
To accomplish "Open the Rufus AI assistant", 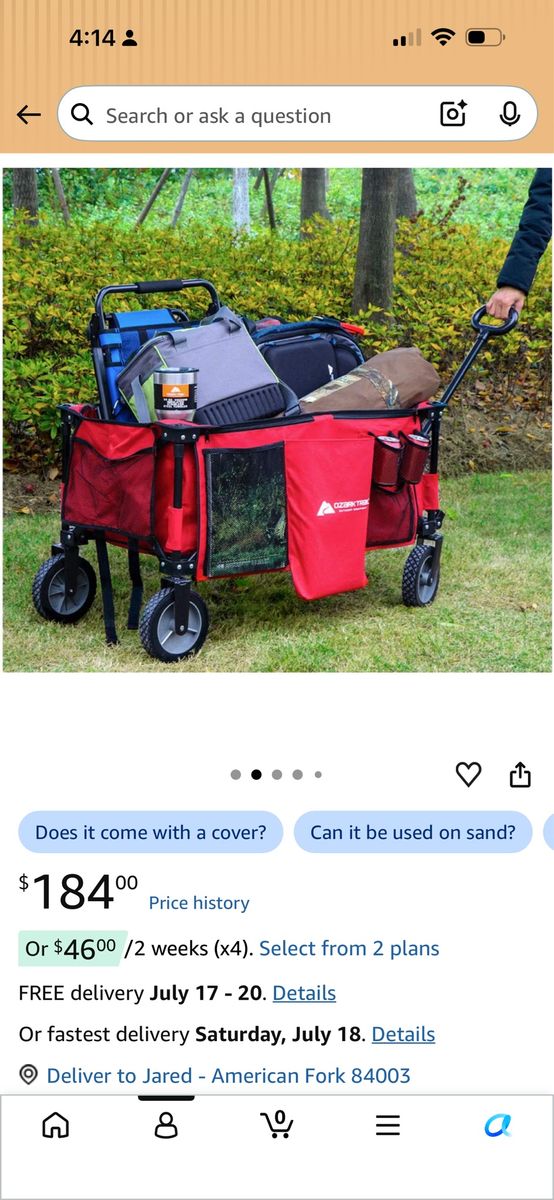I will pos(498,1125).
